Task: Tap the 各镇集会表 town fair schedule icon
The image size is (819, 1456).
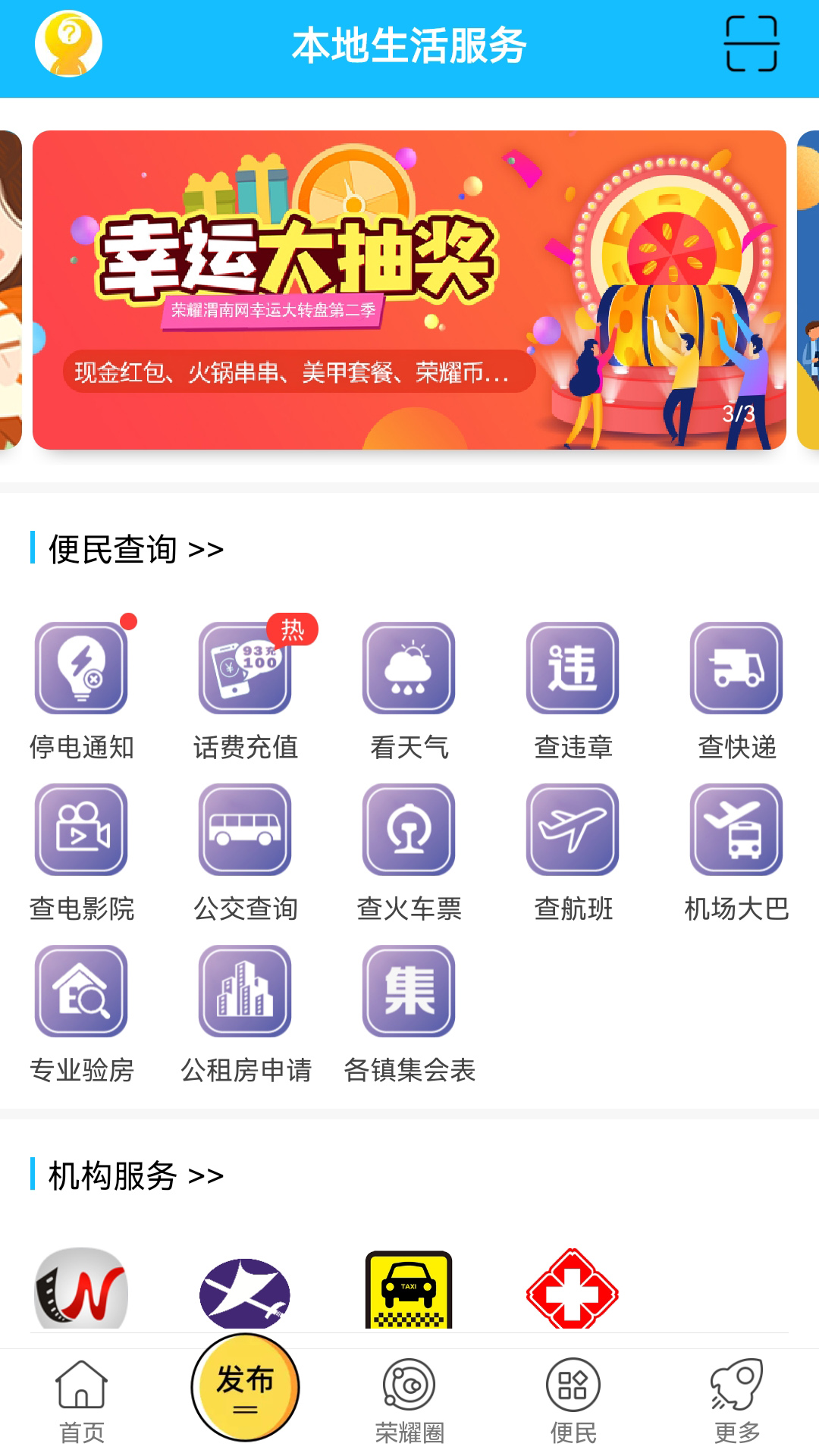Action: click(409, 993)
